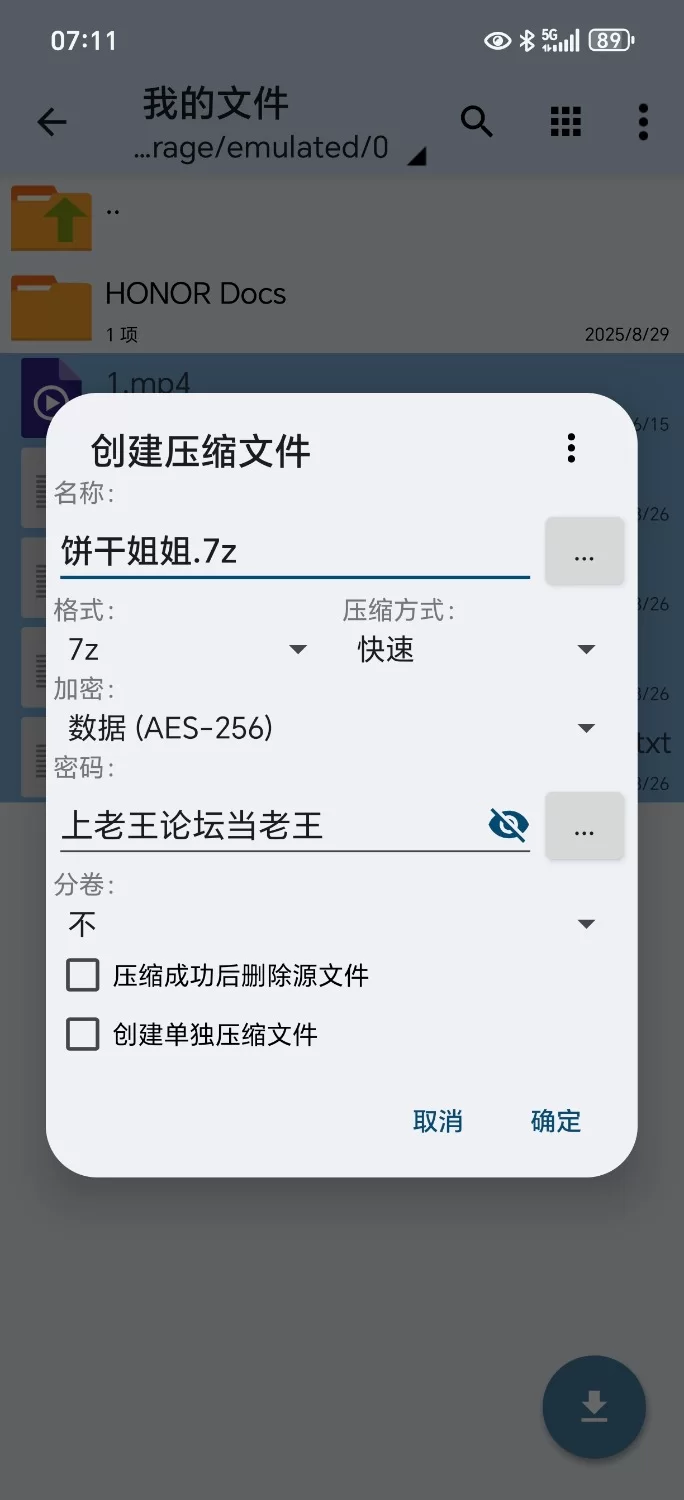Open the dialog's three-dot options menu
684x1500 pixels.
click(571, 448)
